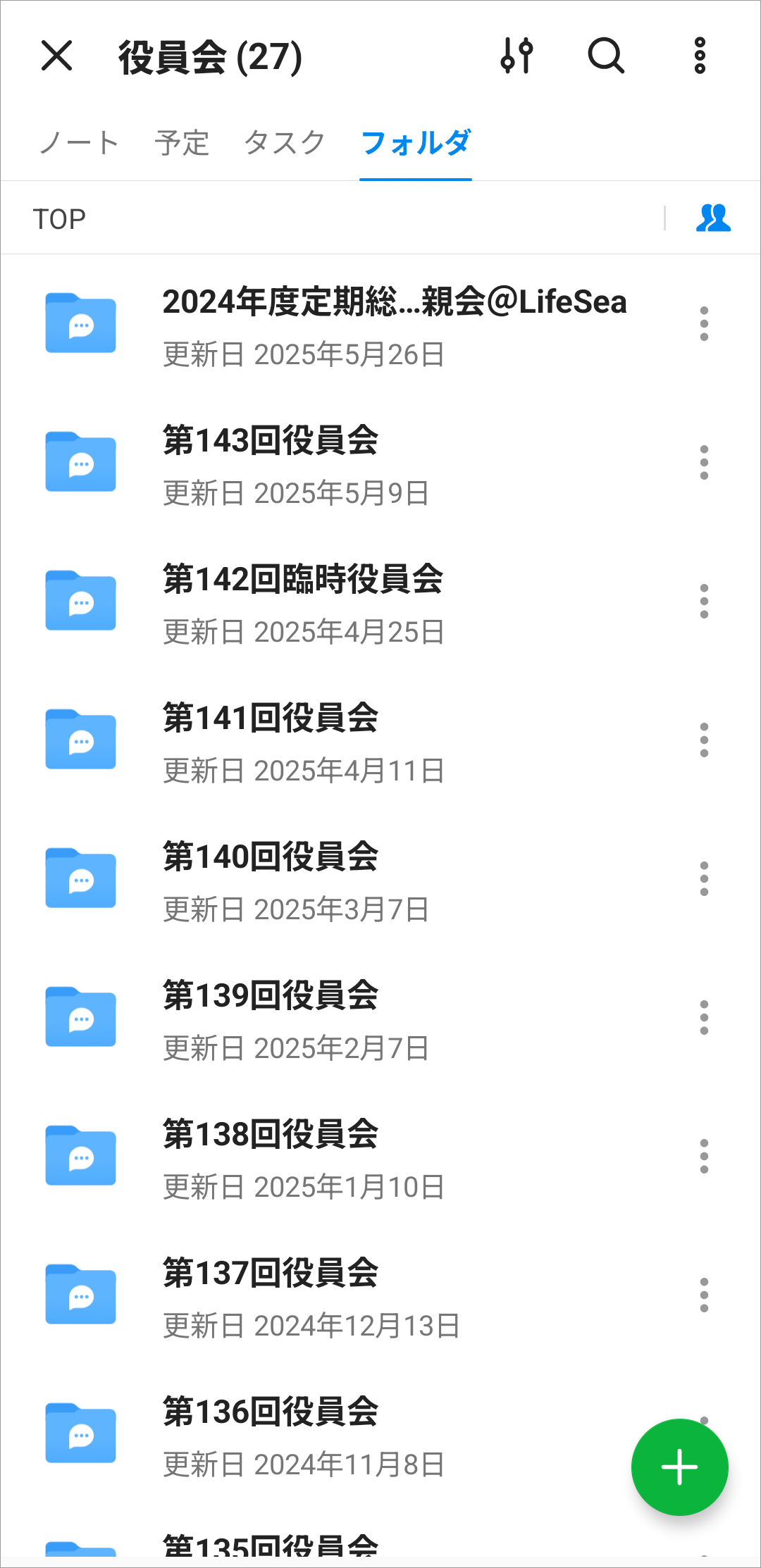The height and width of the screenshot is (1568, 761).
Task: Go to the タスク tab
Action: [x=285, y=143]
